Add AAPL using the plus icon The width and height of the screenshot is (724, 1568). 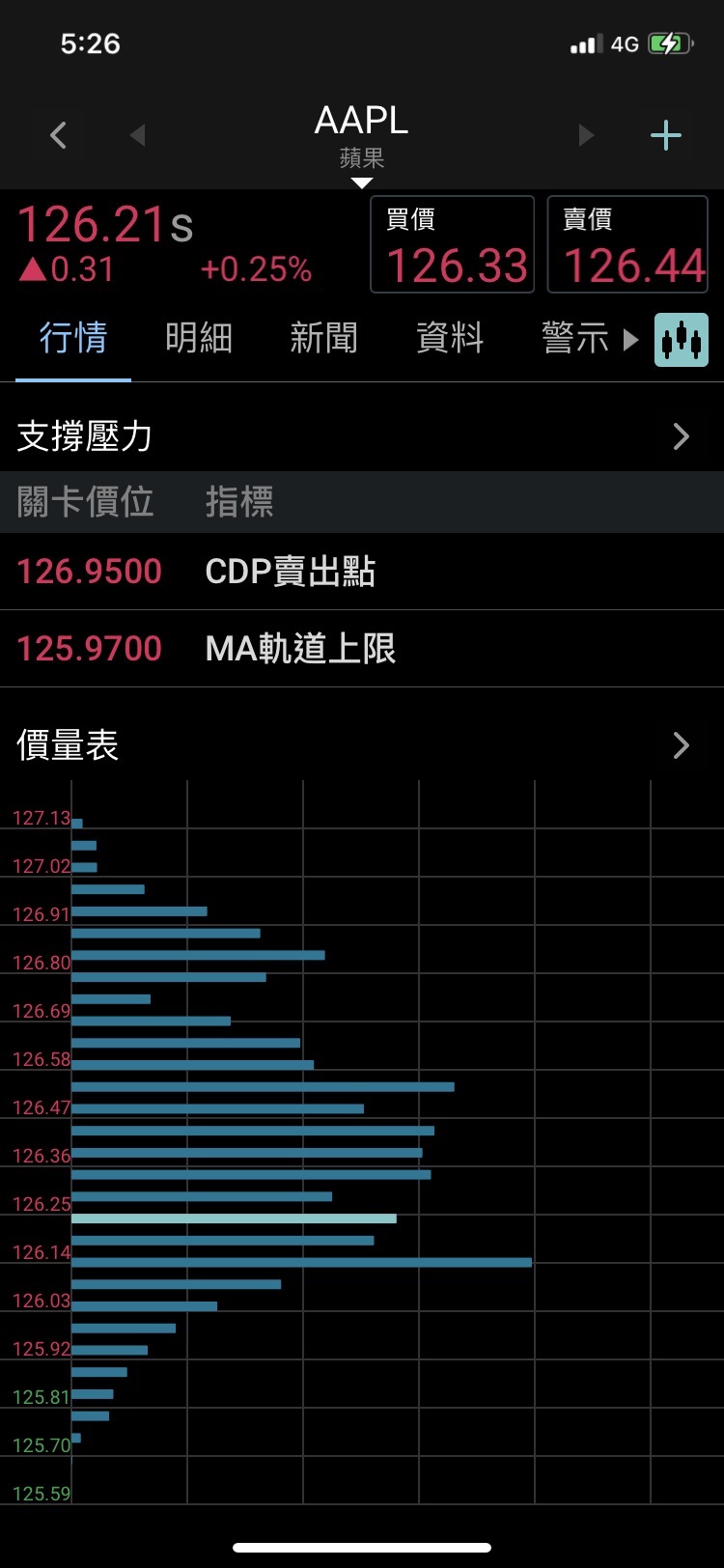pos(666,135)
